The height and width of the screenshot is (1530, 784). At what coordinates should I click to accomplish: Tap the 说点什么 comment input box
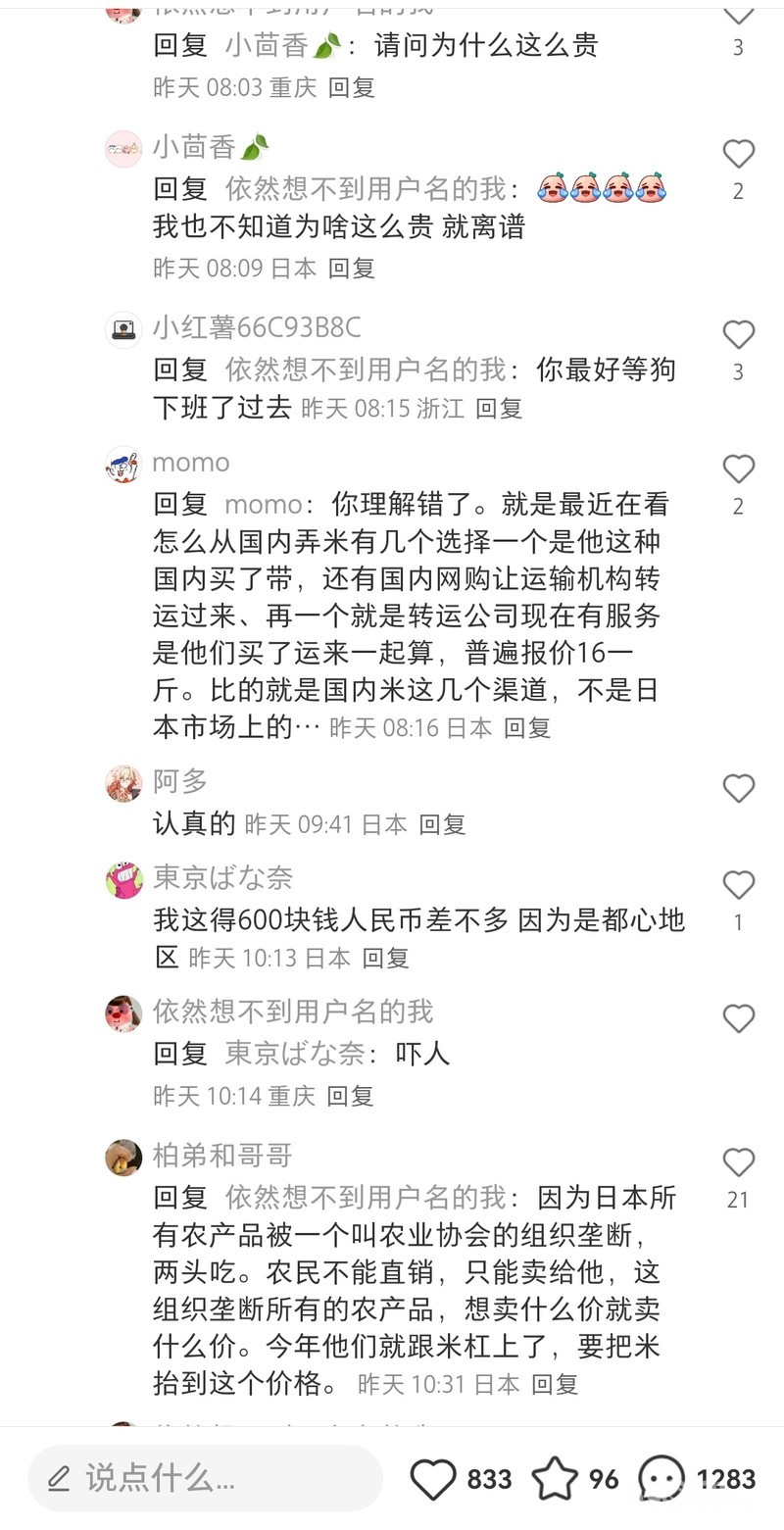[205, 1478]
